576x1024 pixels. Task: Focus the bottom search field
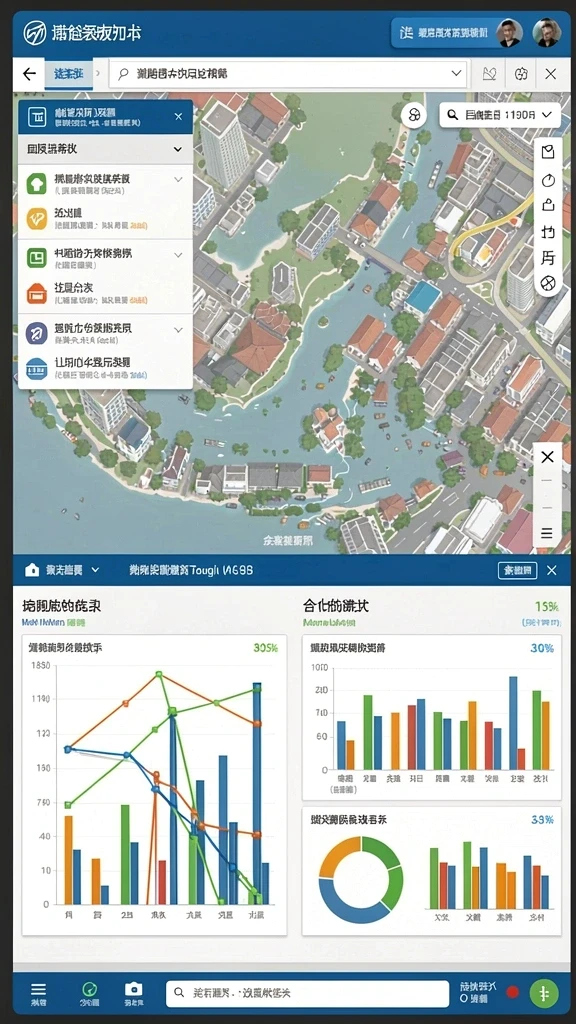tap(308, 993)
